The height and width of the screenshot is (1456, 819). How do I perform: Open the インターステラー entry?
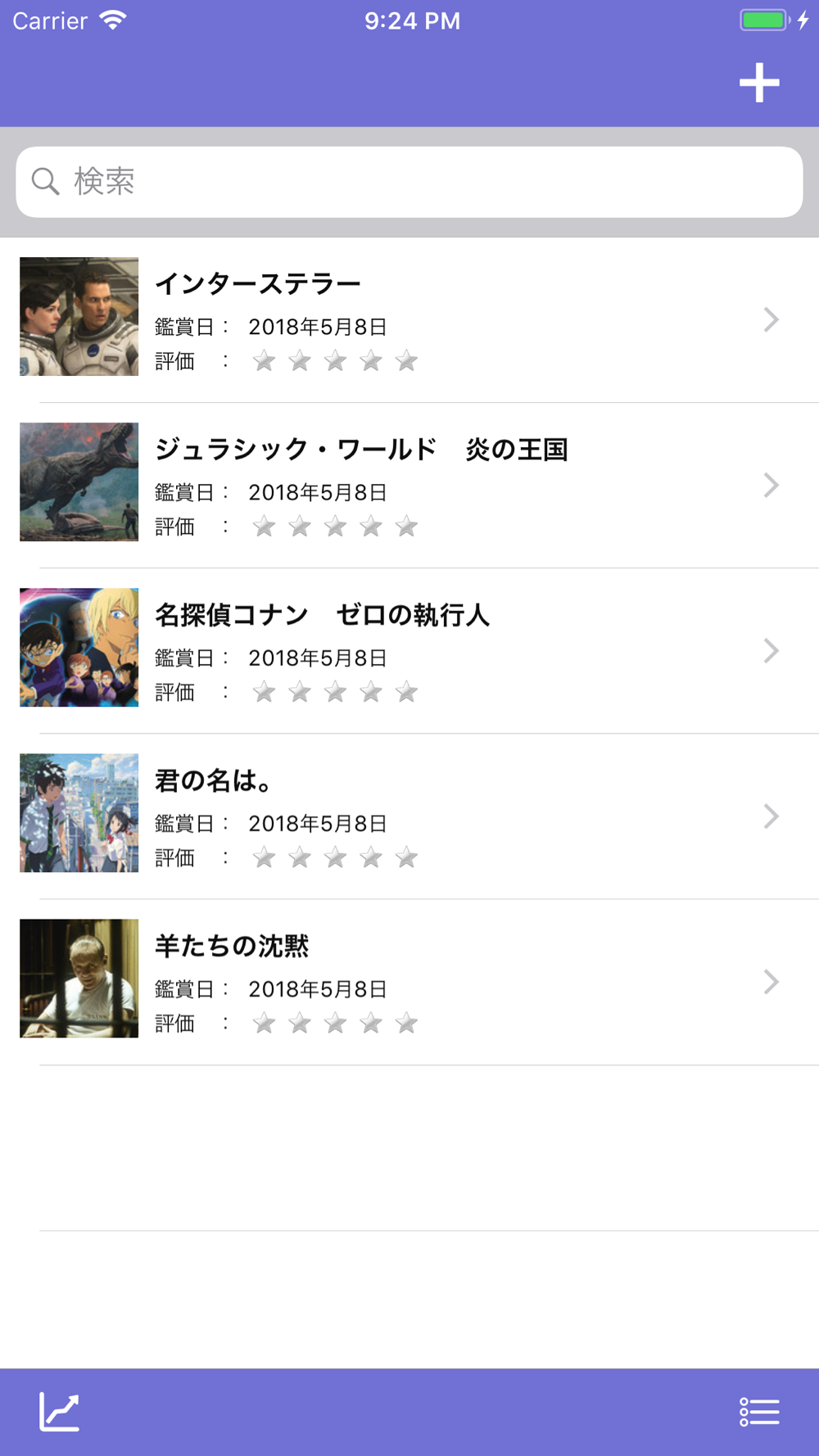coord(409,319)
